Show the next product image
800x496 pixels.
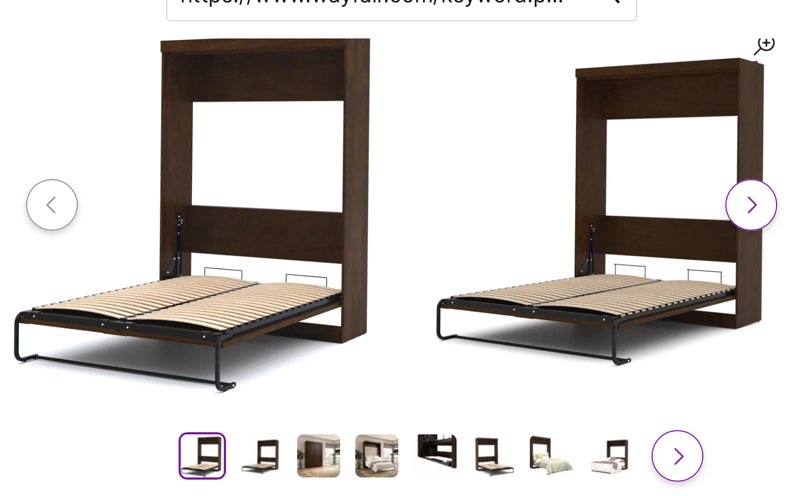tap(751, 205)
